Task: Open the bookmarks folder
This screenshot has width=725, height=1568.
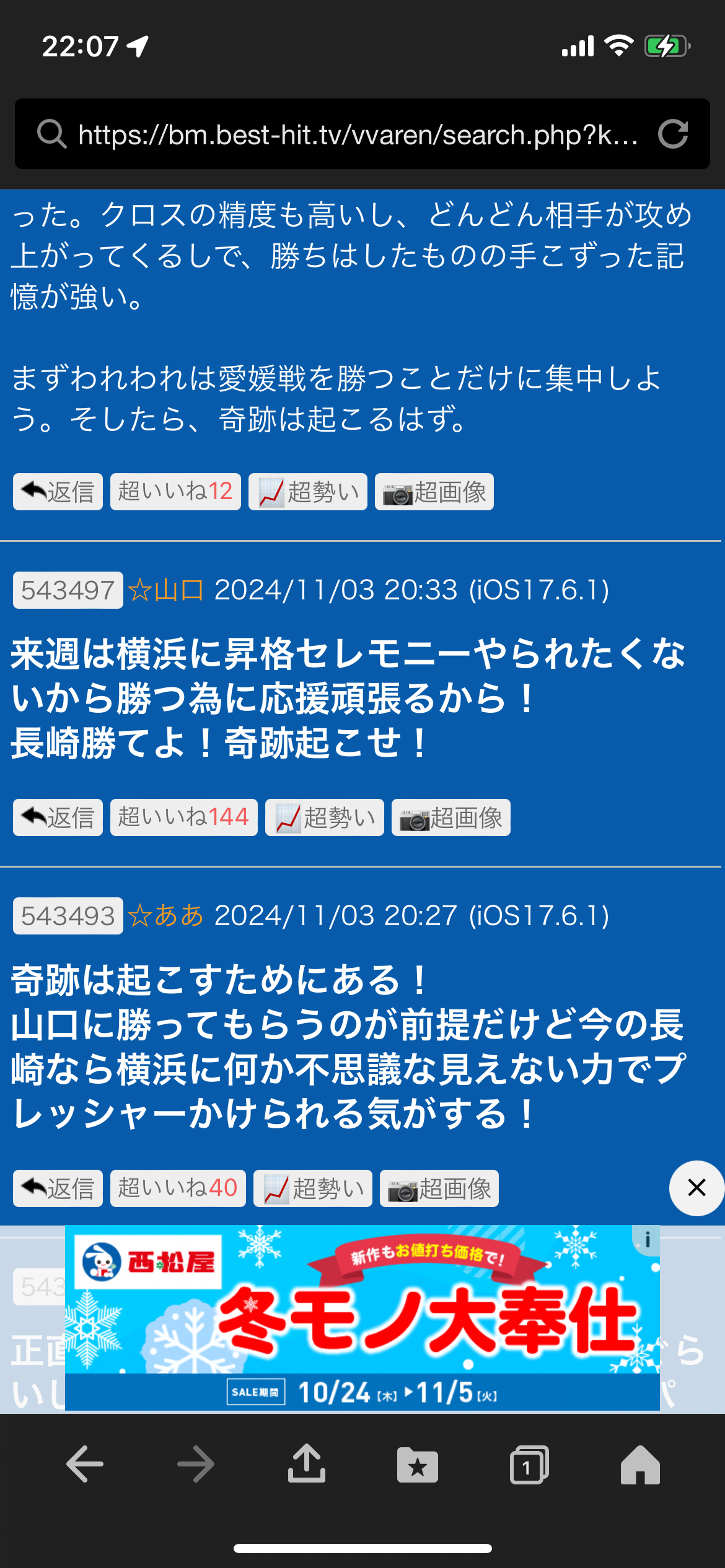Action: coord(418,1465)
